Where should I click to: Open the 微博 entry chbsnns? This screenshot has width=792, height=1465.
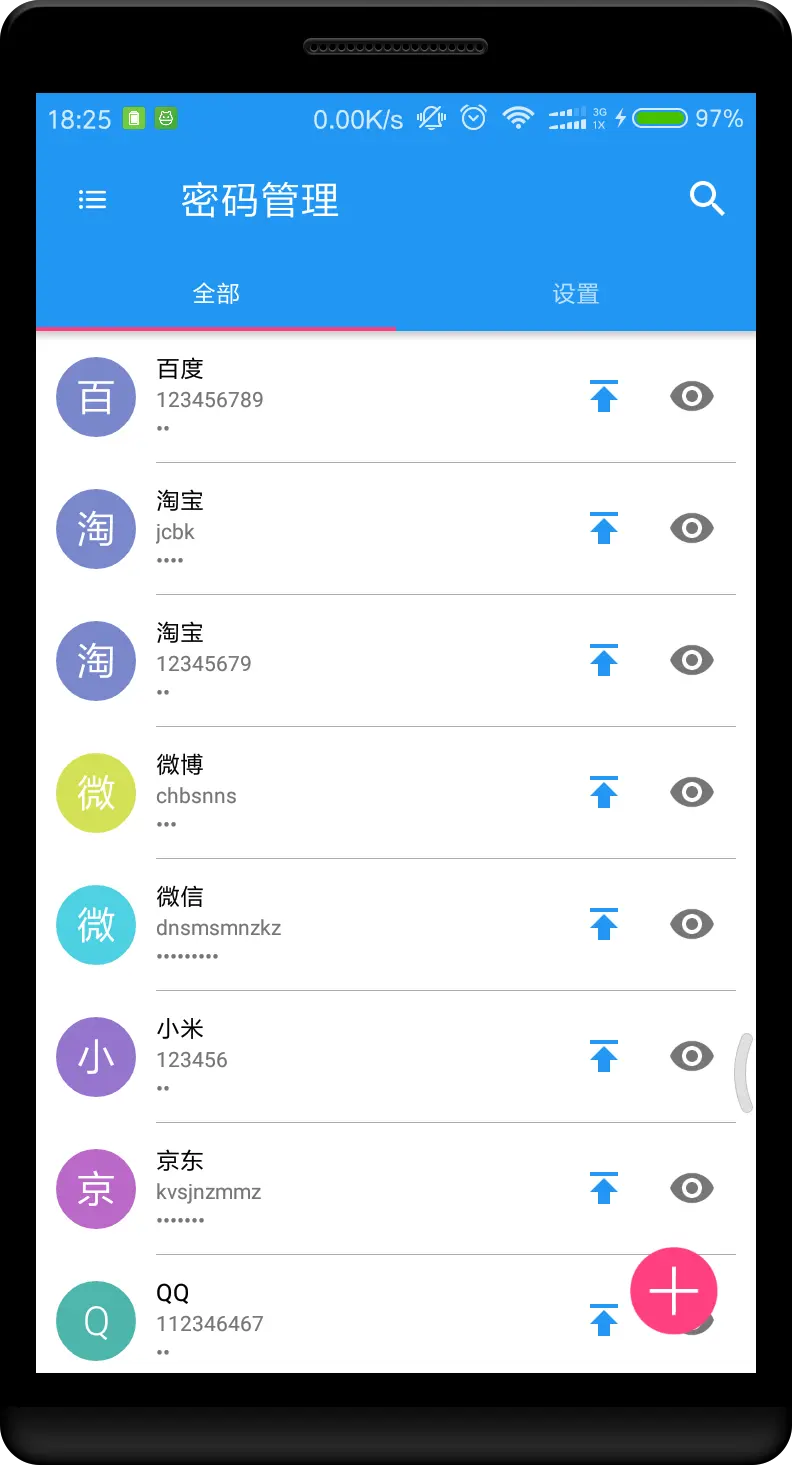click(300, 793)
